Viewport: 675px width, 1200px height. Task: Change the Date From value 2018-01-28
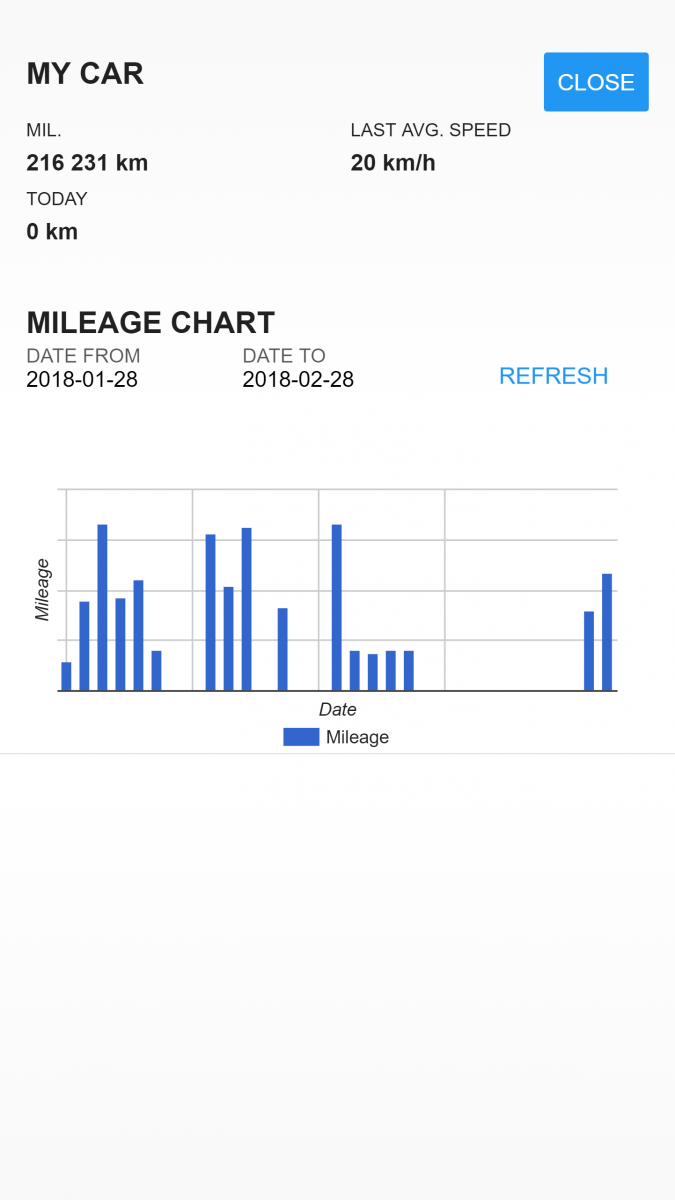click(82, 380)
